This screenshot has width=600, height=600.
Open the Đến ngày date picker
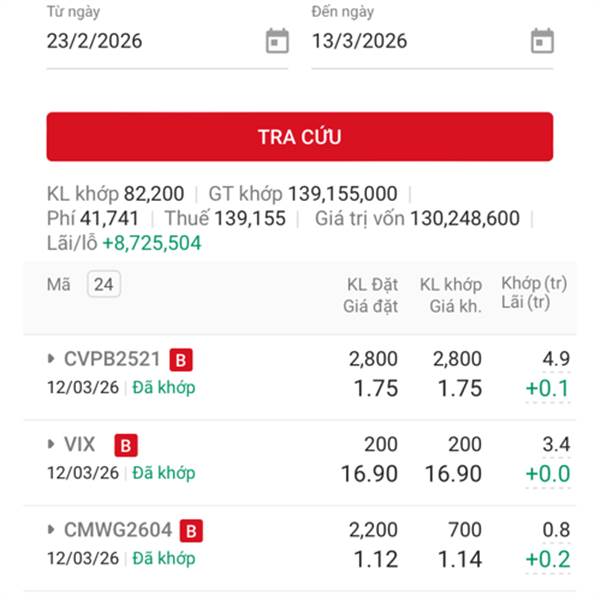pos(541,41)
